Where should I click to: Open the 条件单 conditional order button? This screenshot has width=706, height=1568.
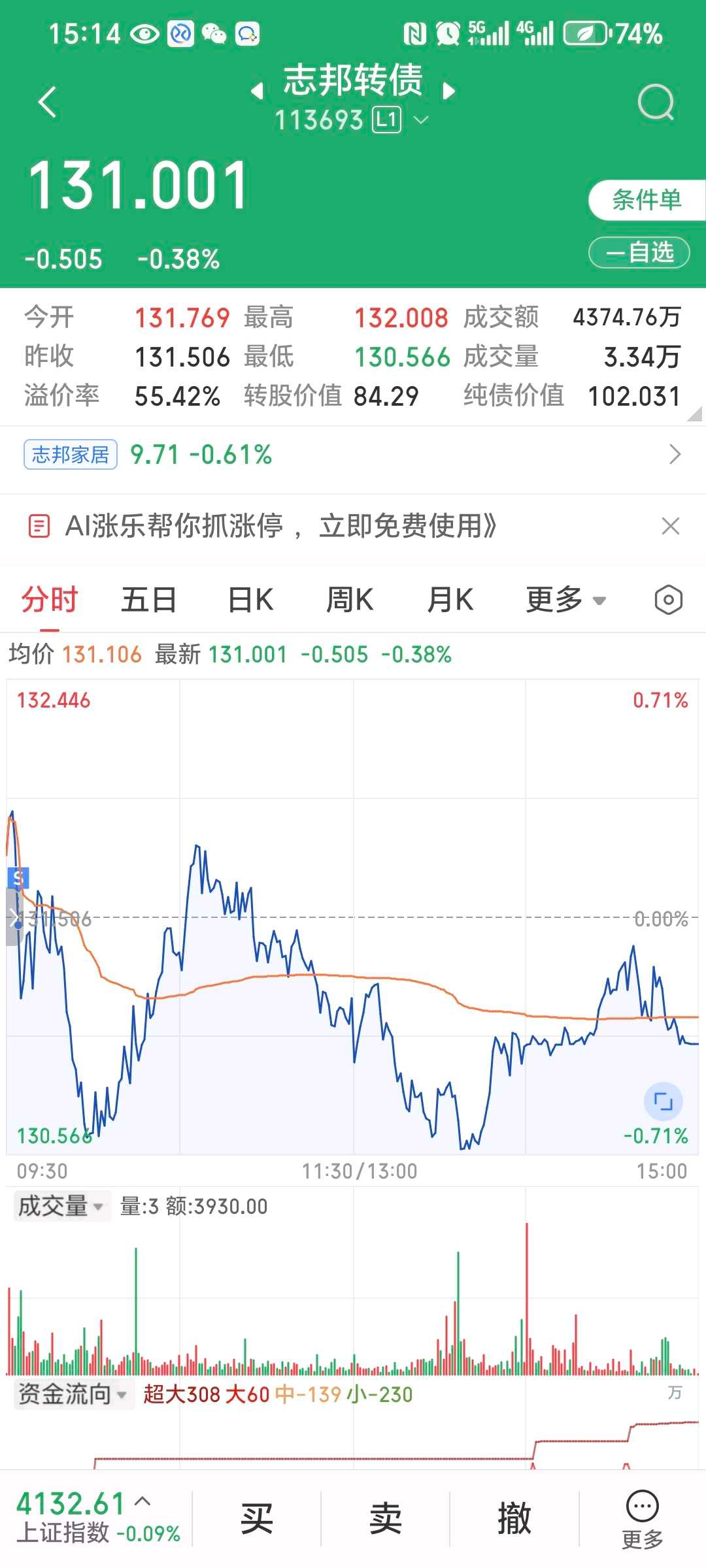[646, 200]
